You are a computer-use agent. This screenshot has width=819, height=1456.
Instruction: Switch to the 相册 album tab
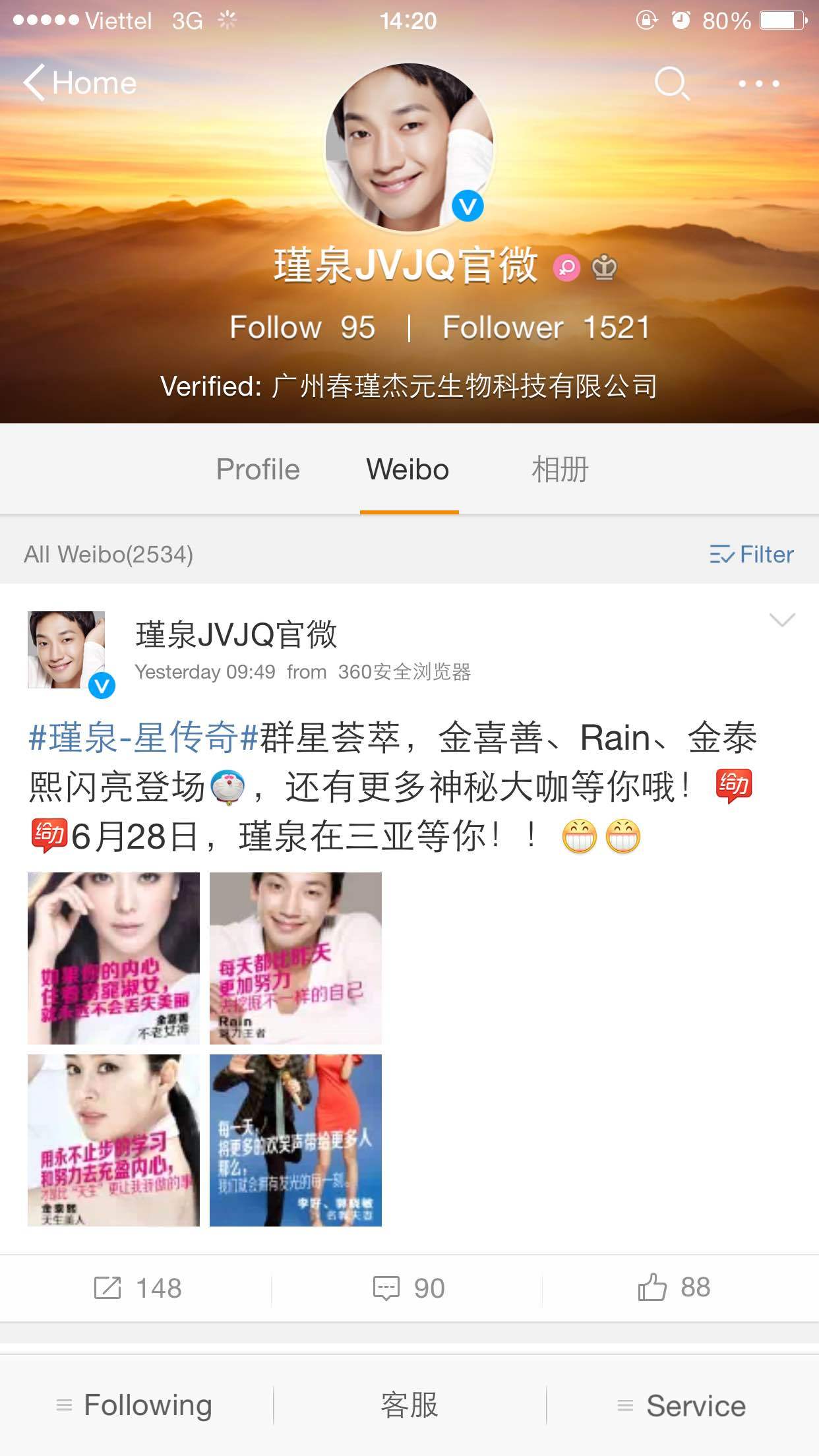[x=560, y=470]
